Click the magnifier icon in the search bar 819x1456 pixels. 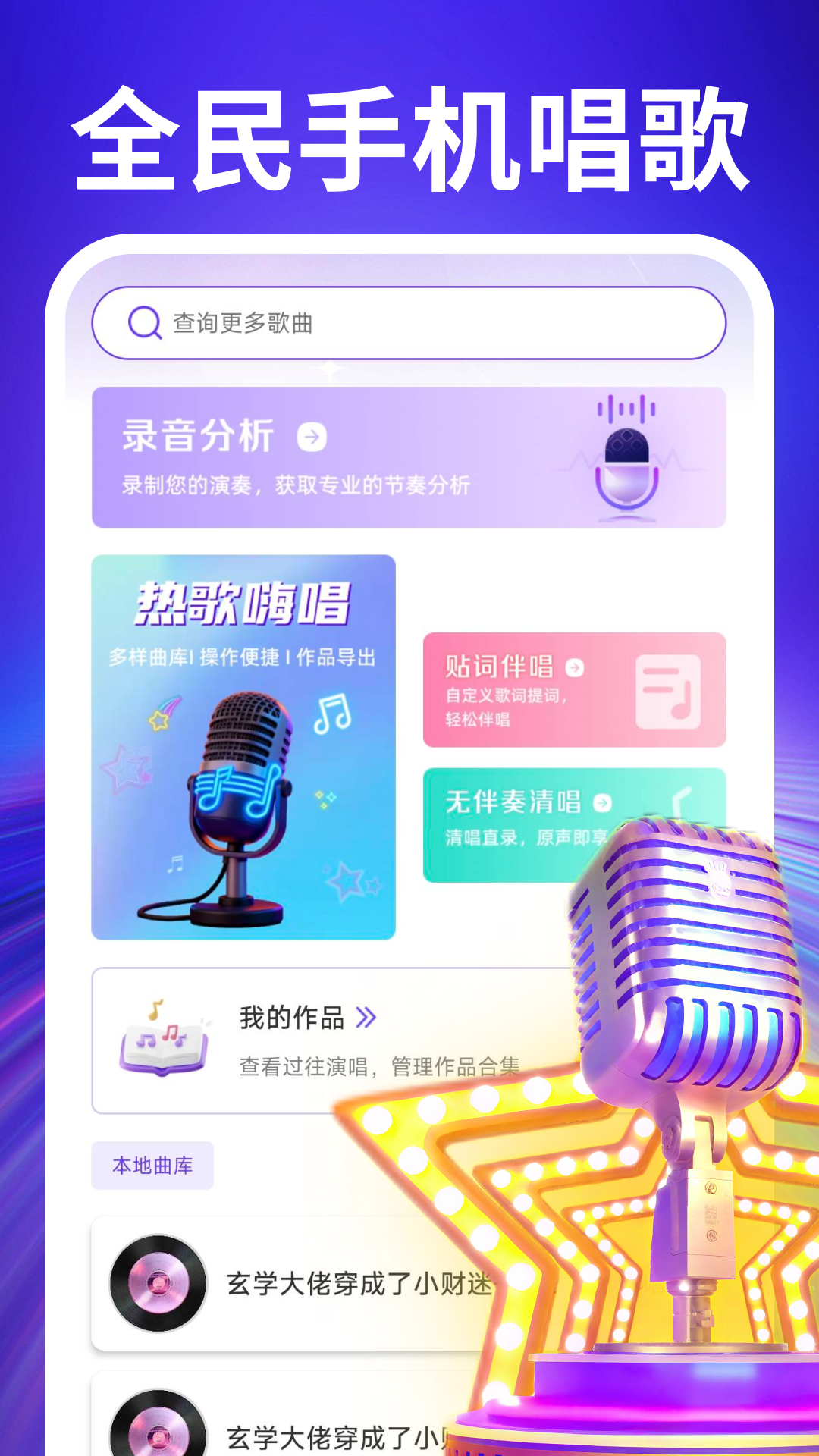point(143,323)
